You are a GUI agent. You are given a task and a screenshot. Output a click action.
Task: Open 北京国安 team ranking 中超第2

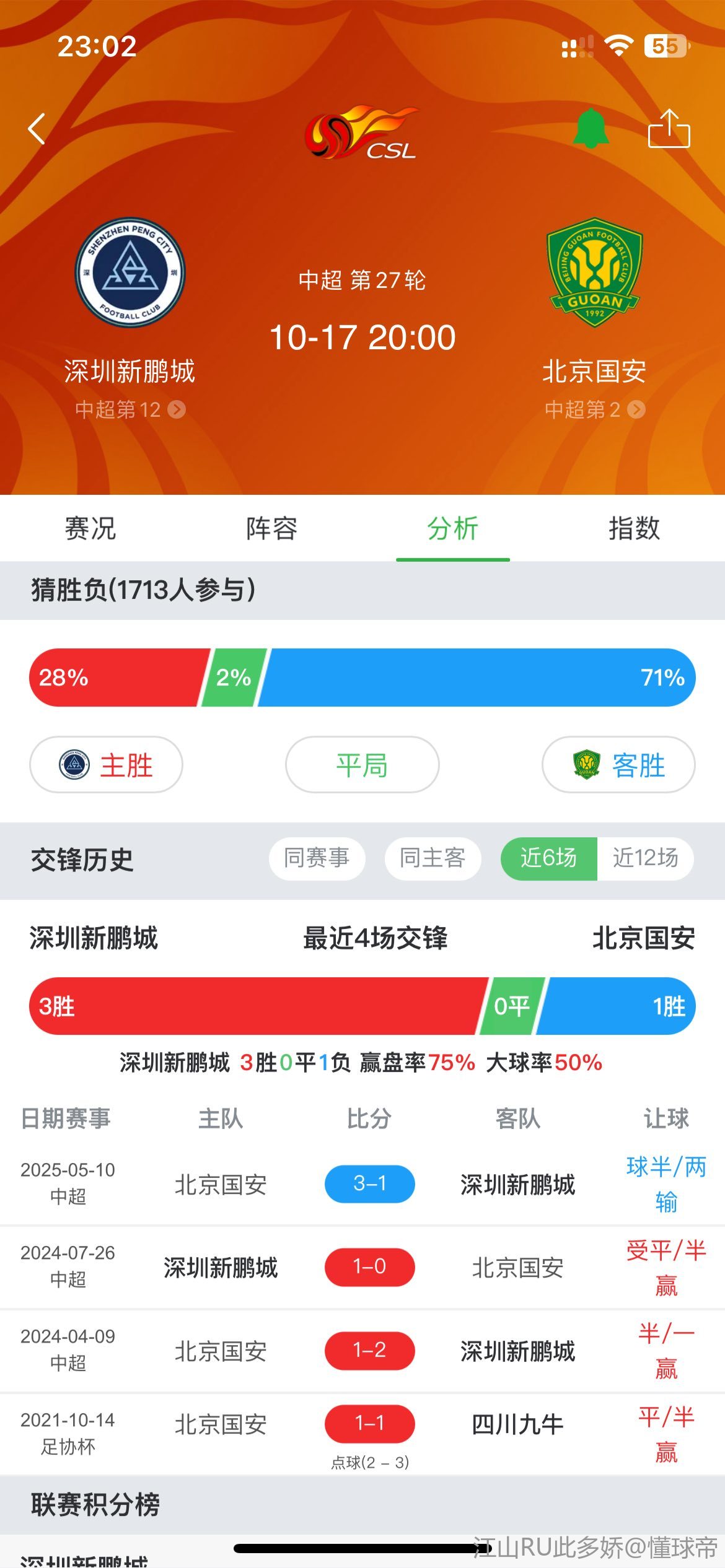tap(595, 409)
